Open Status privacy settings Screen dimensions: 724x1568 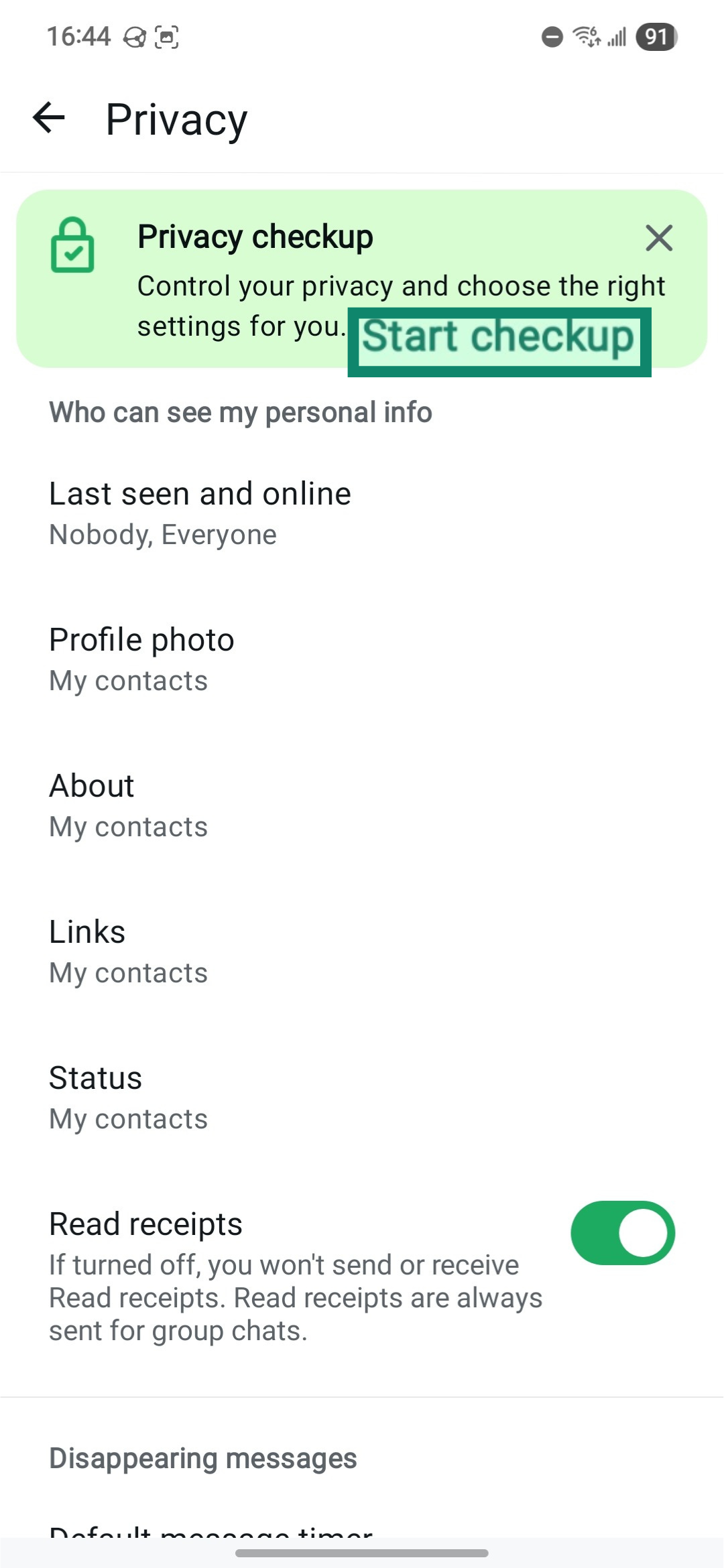click(x=95, y=1096)
